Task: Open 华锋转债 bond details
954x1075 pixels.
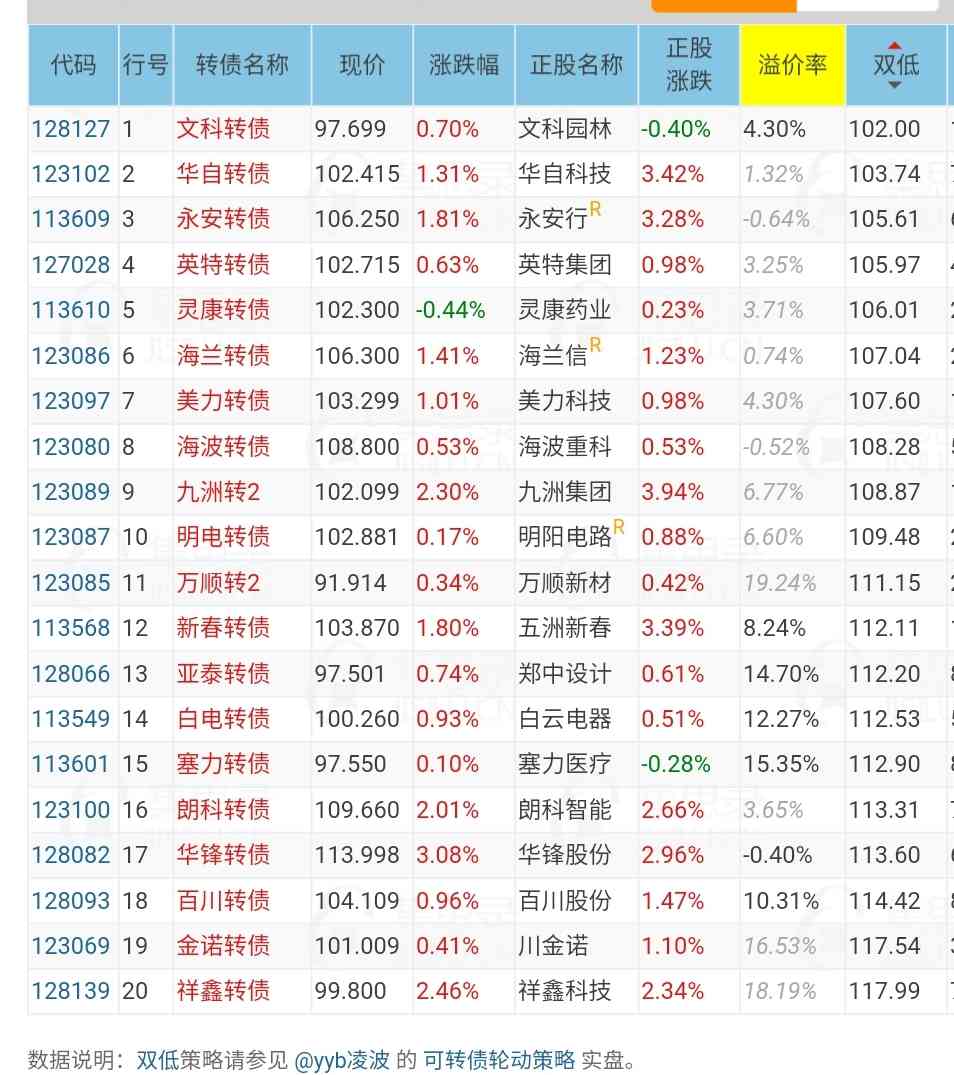Action: click(223, 855)
